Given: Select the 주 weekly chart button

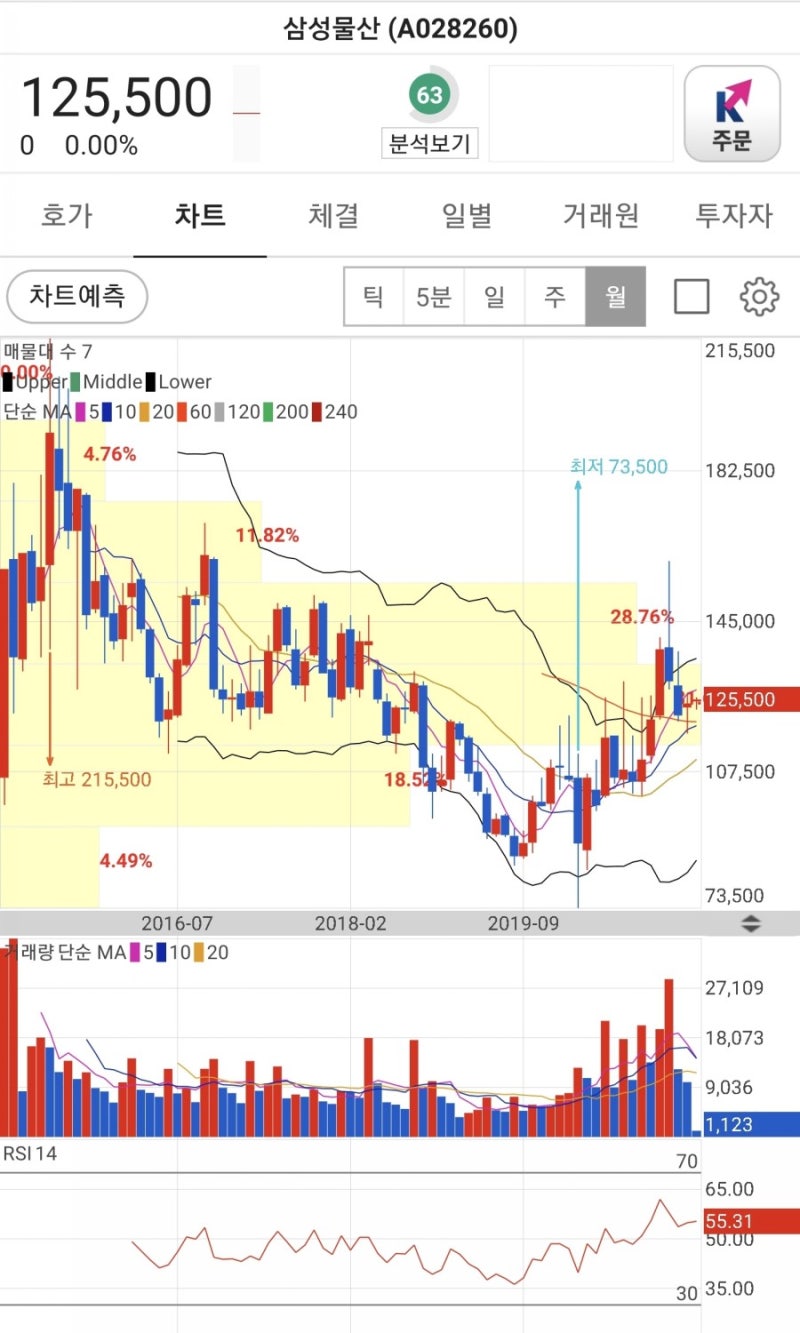Looking at the screenshot, I should point(554,296).
